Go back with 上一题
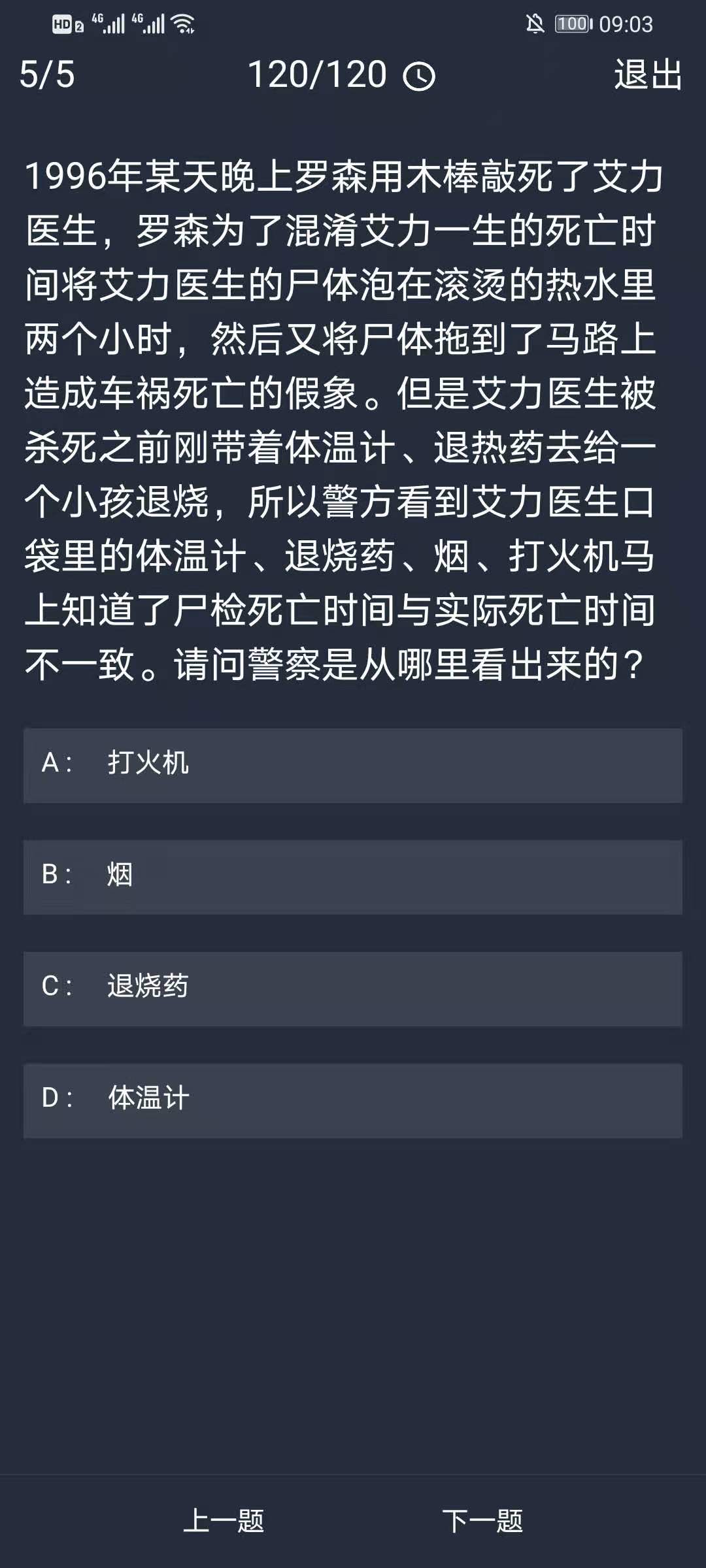The image size is (706, 1568). click(224, 1521)
